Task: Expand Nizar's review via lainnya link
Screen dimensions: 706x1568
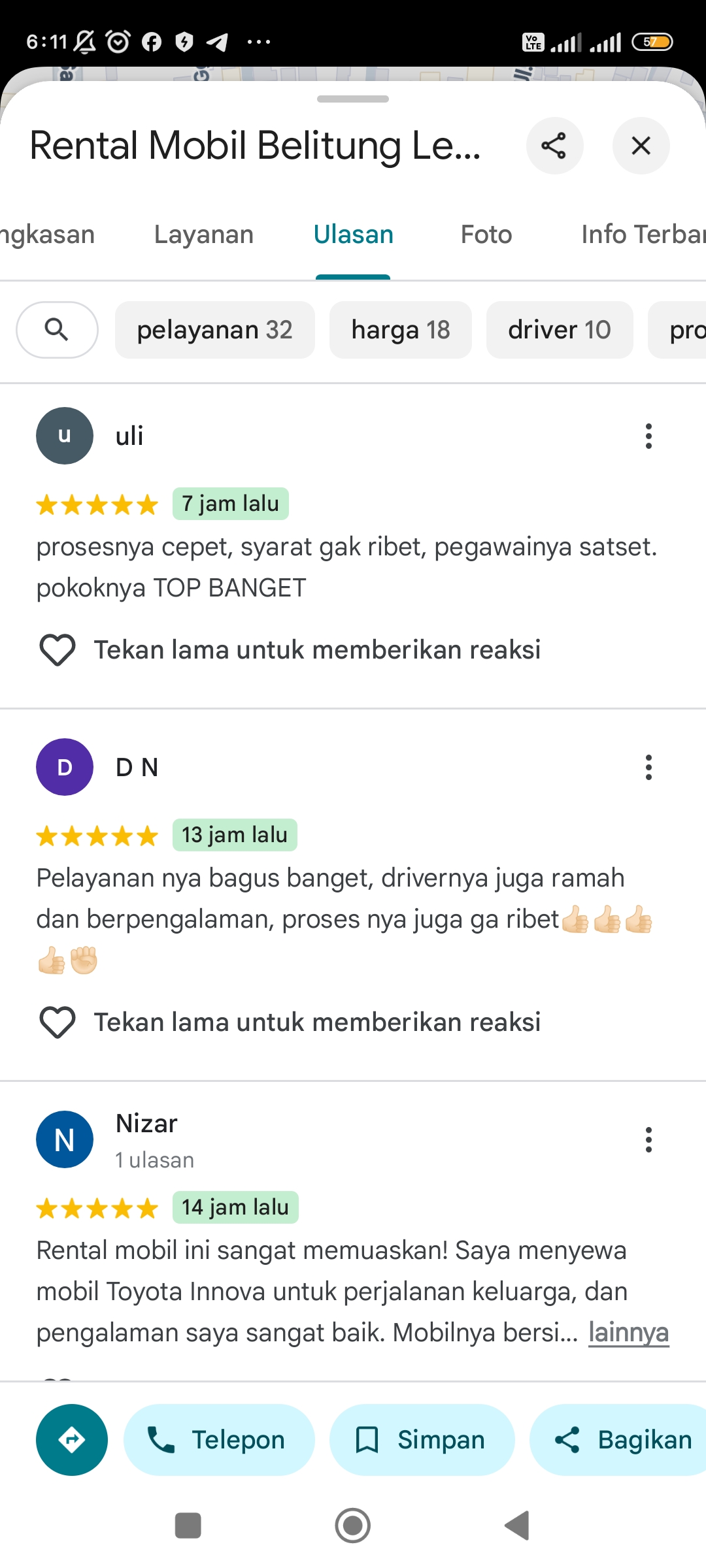Action: pos(628,1333)
